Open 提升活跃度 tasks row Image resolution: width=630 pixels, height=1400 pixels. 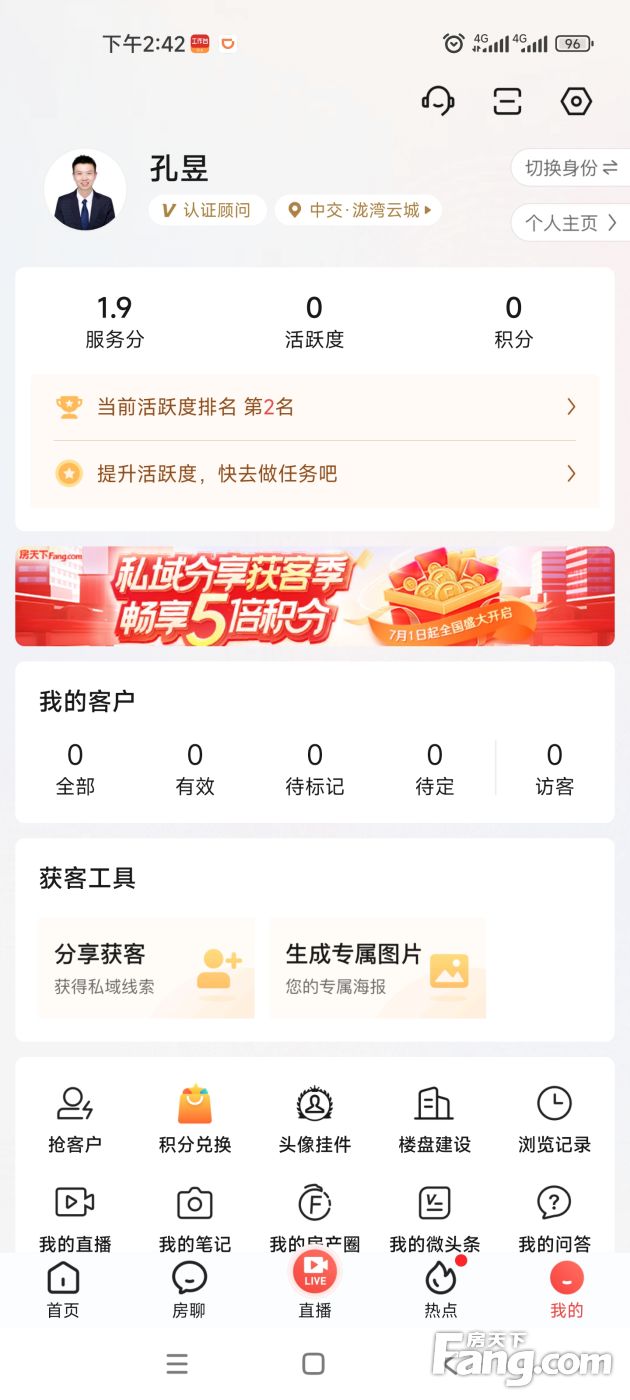point(315,474)
